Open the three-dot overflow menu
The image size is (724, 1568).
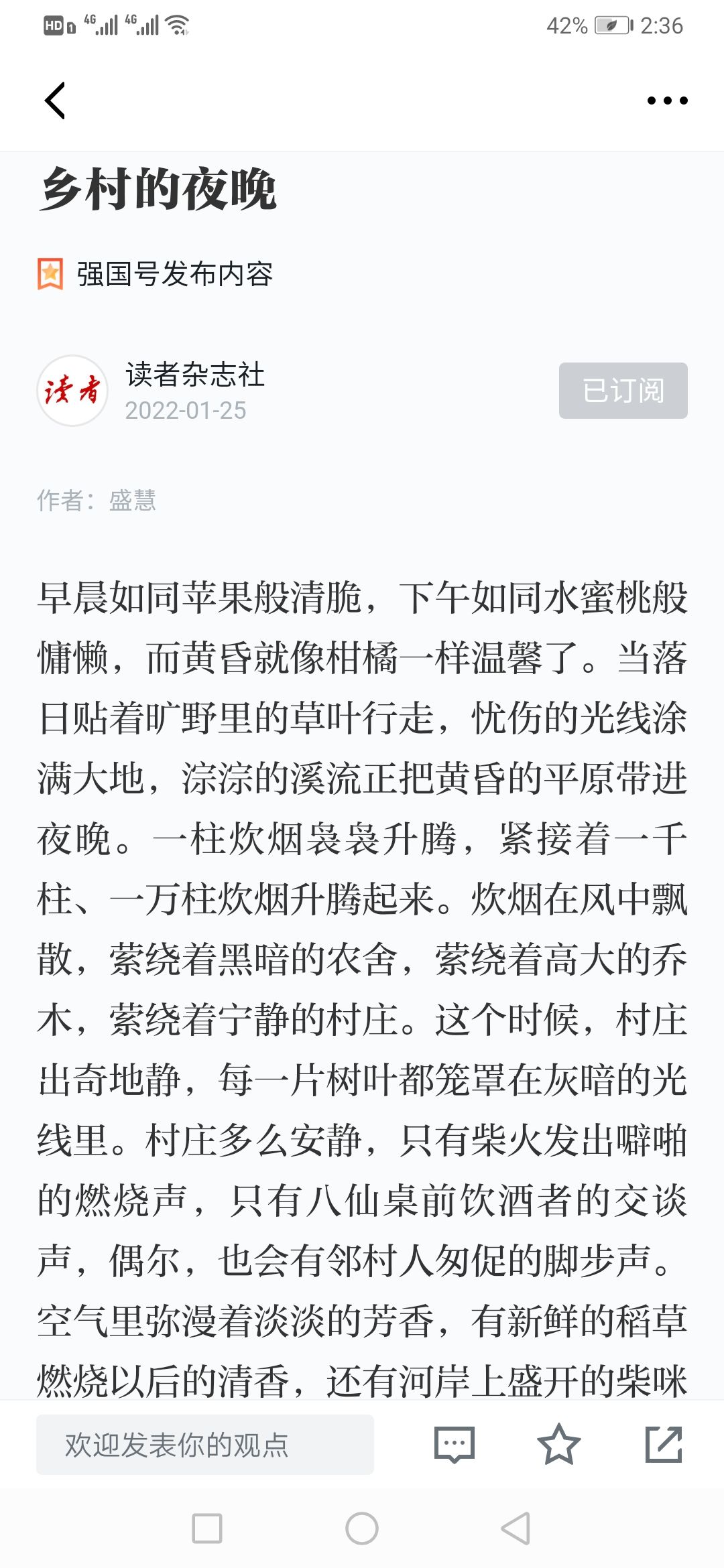tap(667, 101)
